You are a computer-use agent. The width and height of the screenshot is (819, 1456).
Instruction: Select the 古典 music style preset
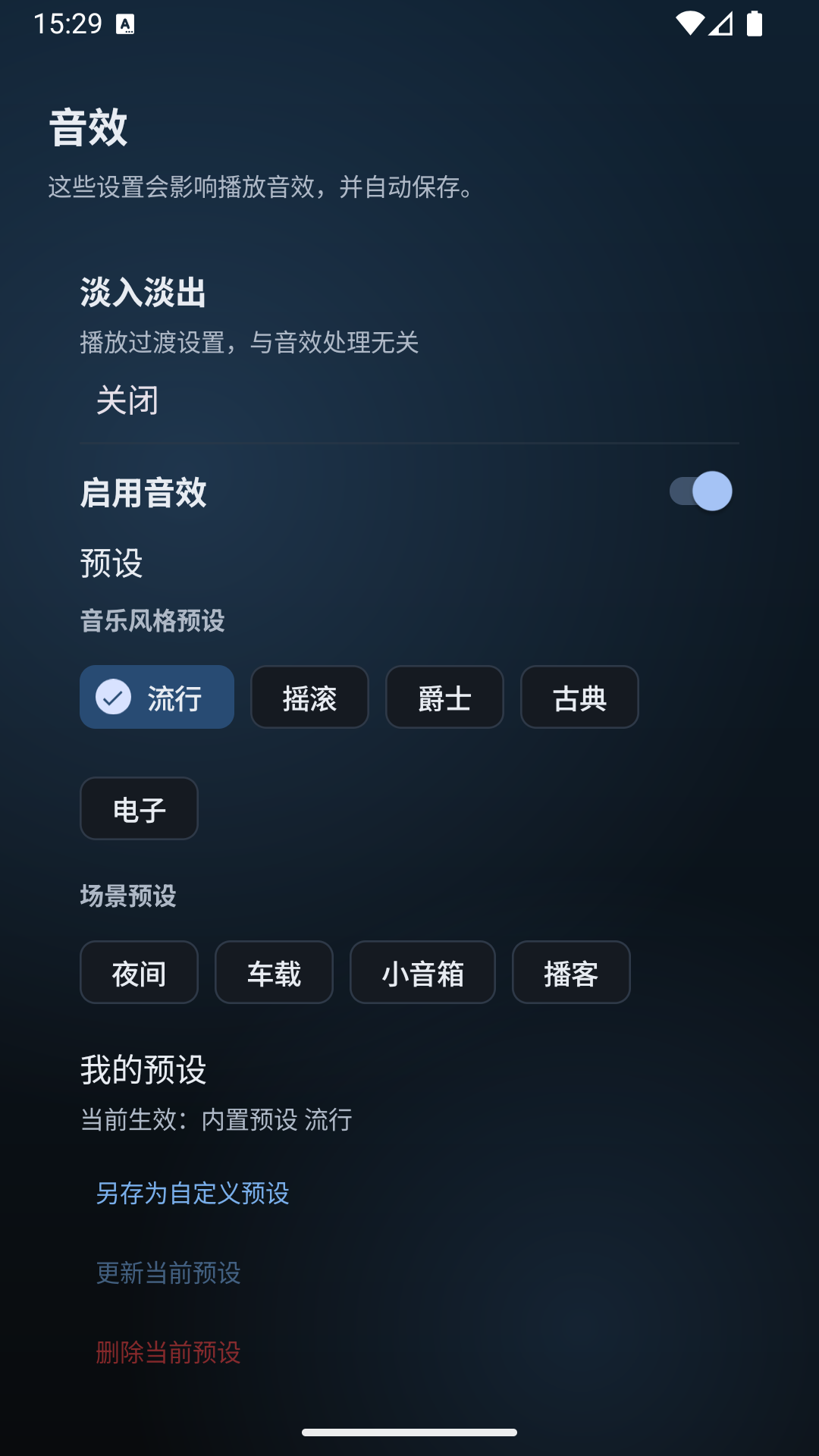[579, 697]
